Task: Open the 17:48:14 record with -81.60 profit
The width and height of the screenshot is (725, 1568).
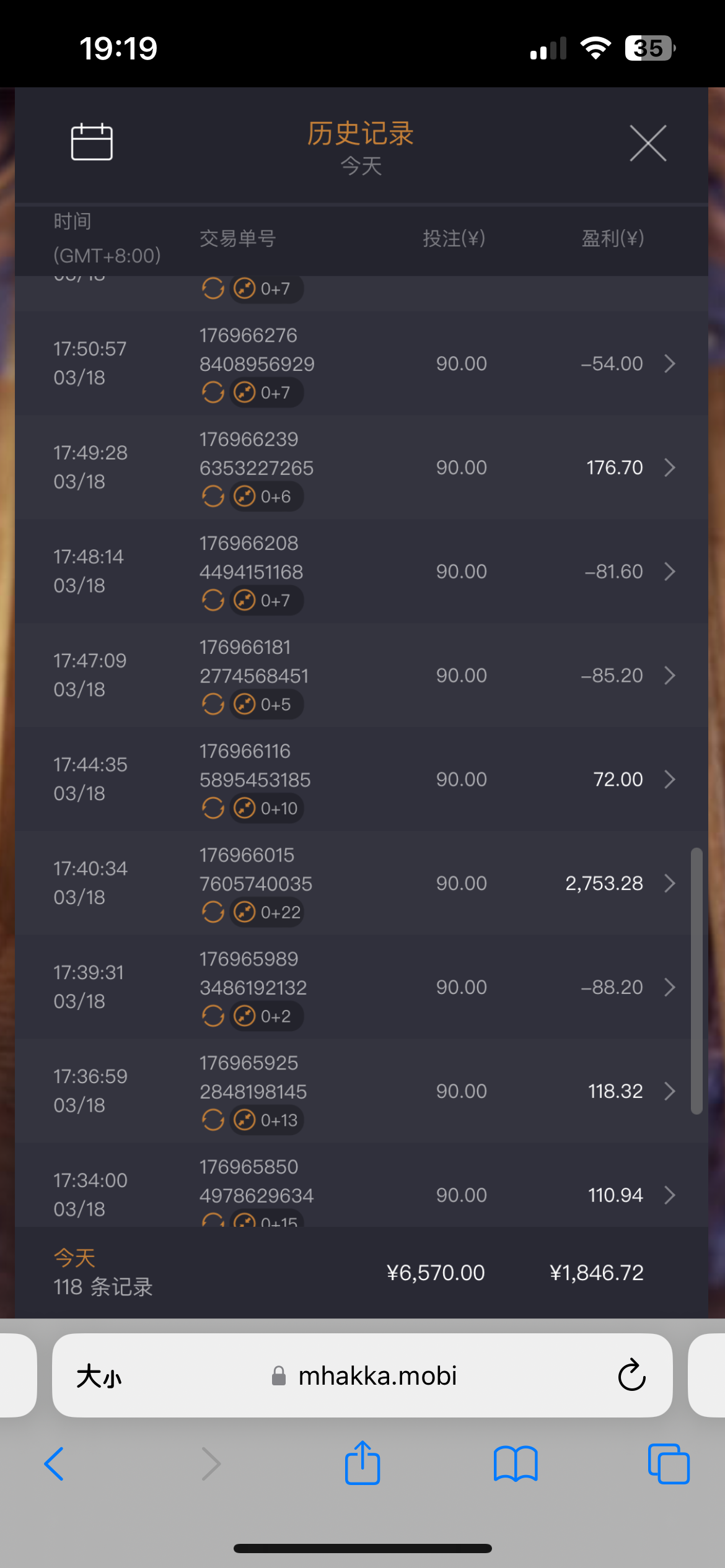Action: [669, 572]
